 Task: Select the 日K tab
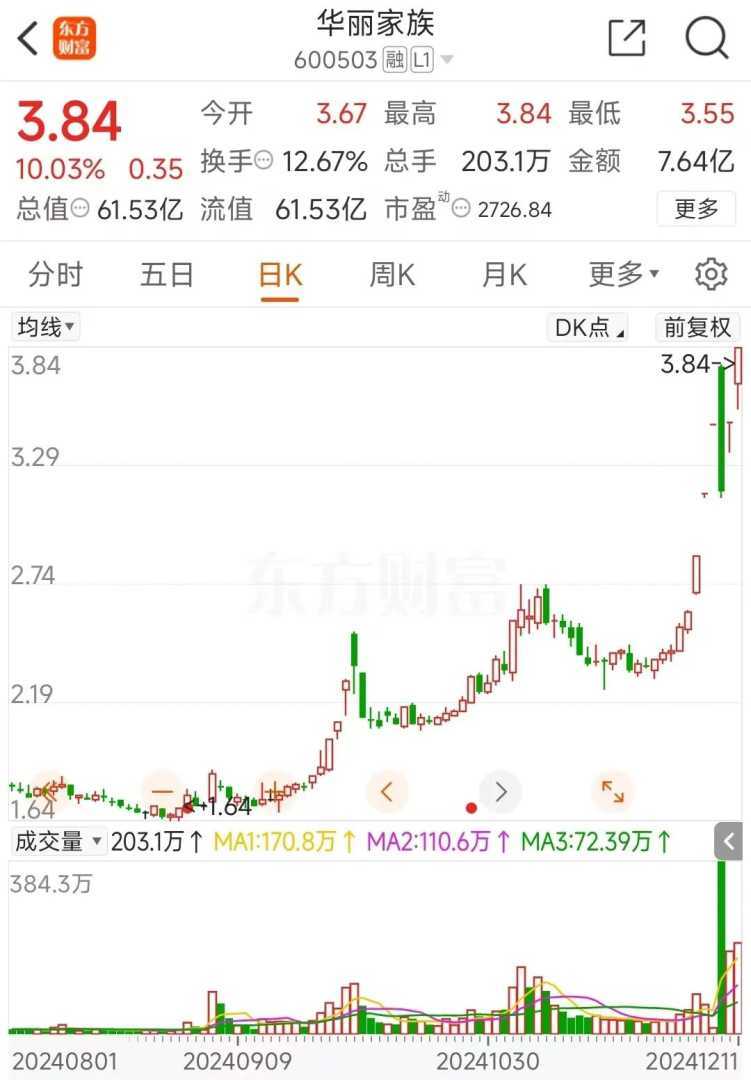tap(280, 274)
